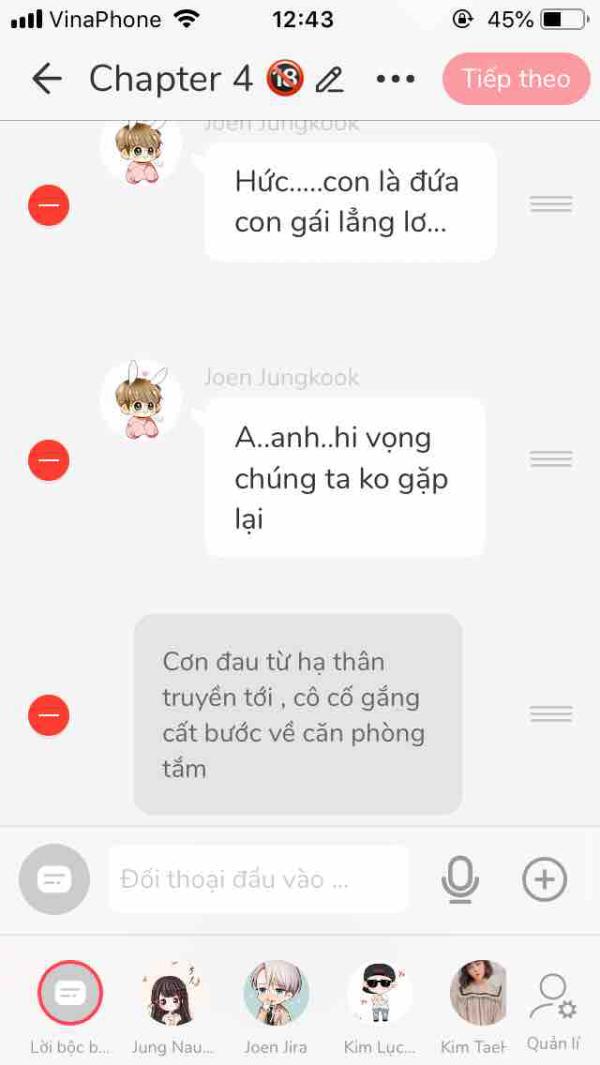Open the three-dot overflow menu
Viewport: 600px width, 1065px height.
(x=395, y=79)
